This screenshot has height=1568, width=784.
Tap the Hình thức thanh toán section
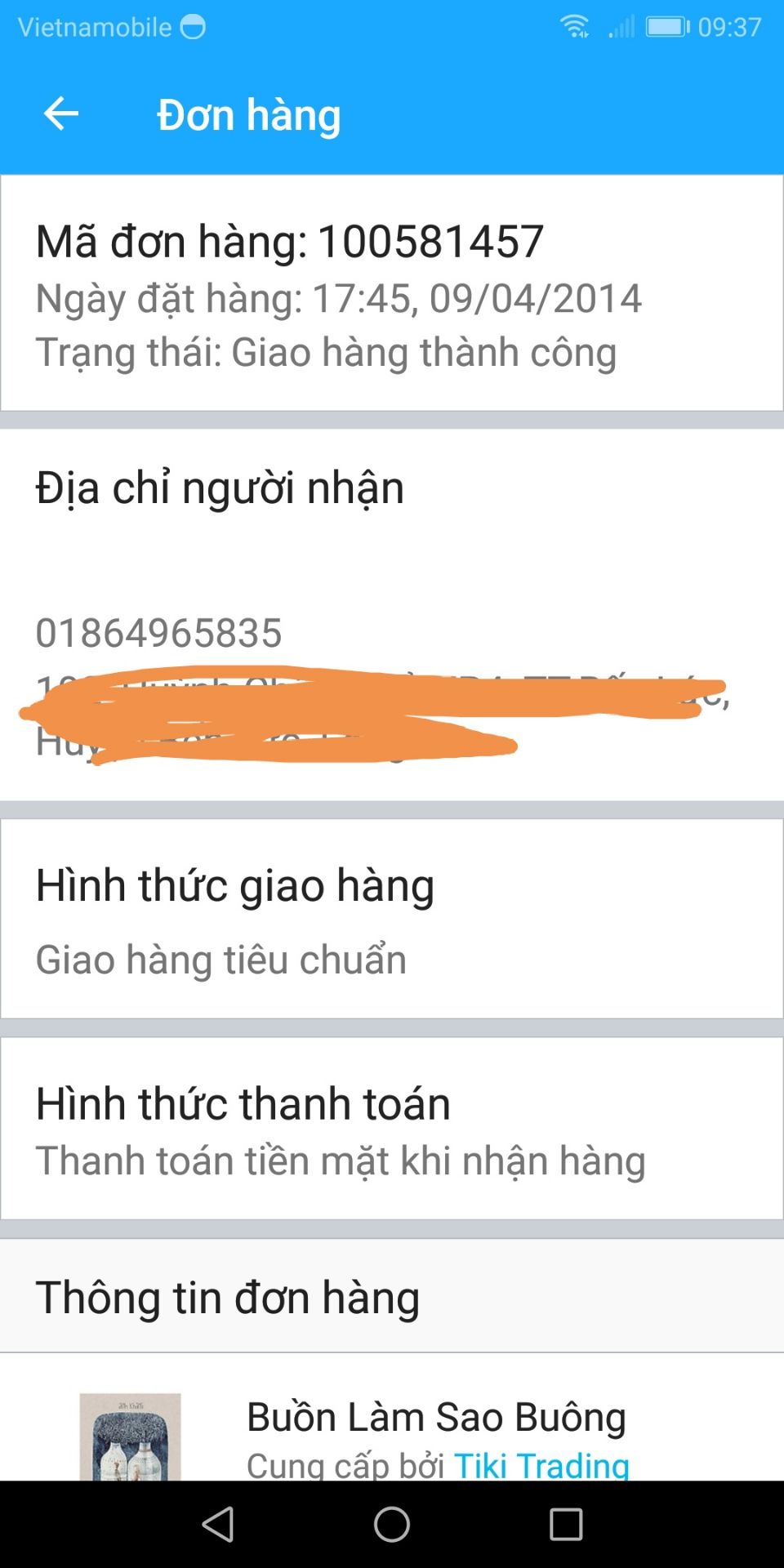[243, 1102]
